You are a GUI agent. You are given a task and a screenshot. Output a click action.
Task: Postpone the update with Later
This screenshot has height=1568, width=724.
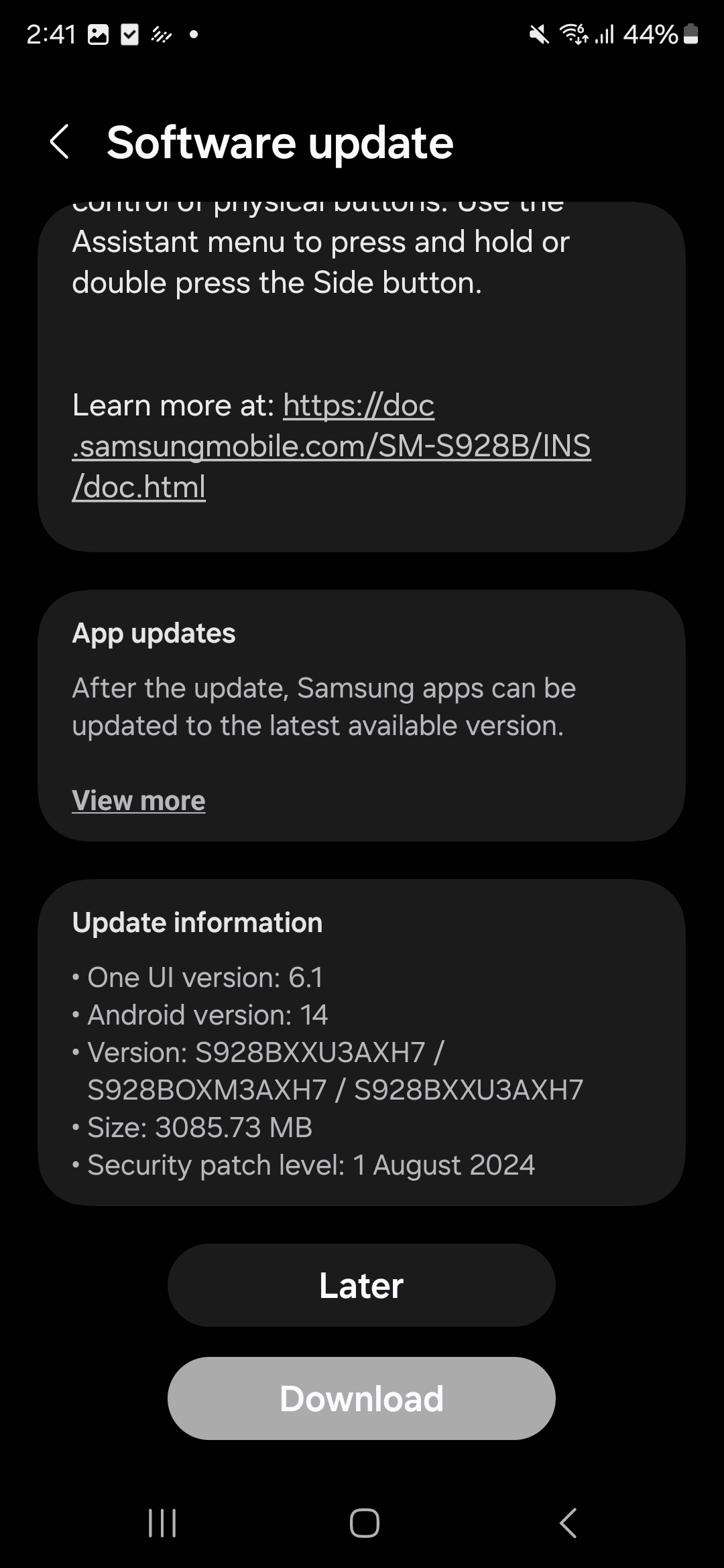(361, 1285)
